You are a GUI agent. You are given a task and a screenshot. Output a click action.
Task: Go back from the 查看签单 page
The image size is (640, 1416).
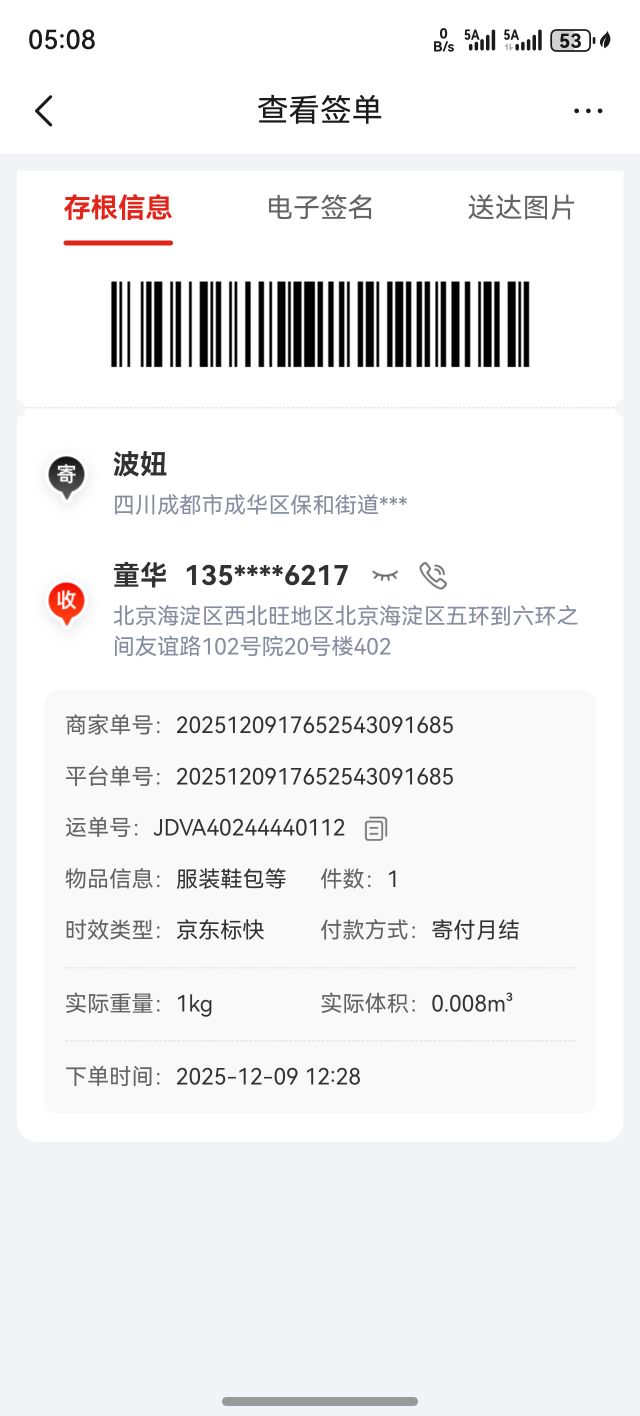point(44,110)
